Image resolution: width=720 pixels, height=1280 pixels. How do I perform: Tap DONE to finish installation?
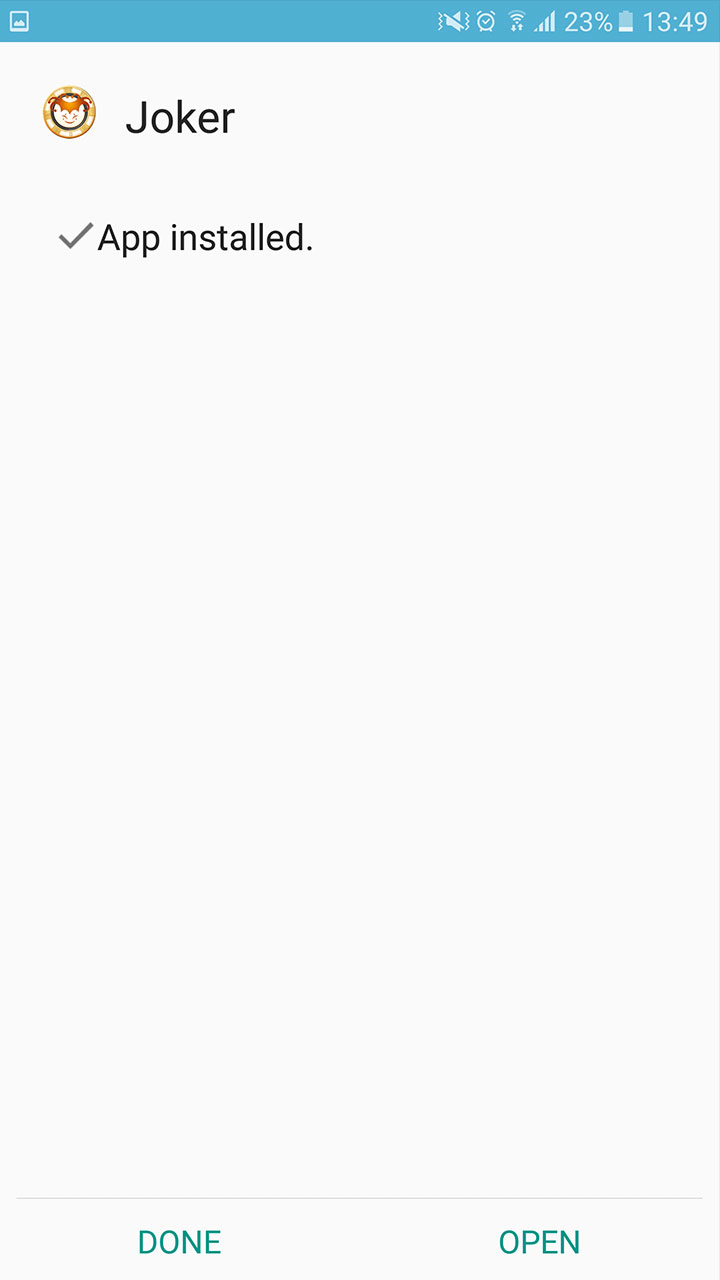(x=180, y=1242)
